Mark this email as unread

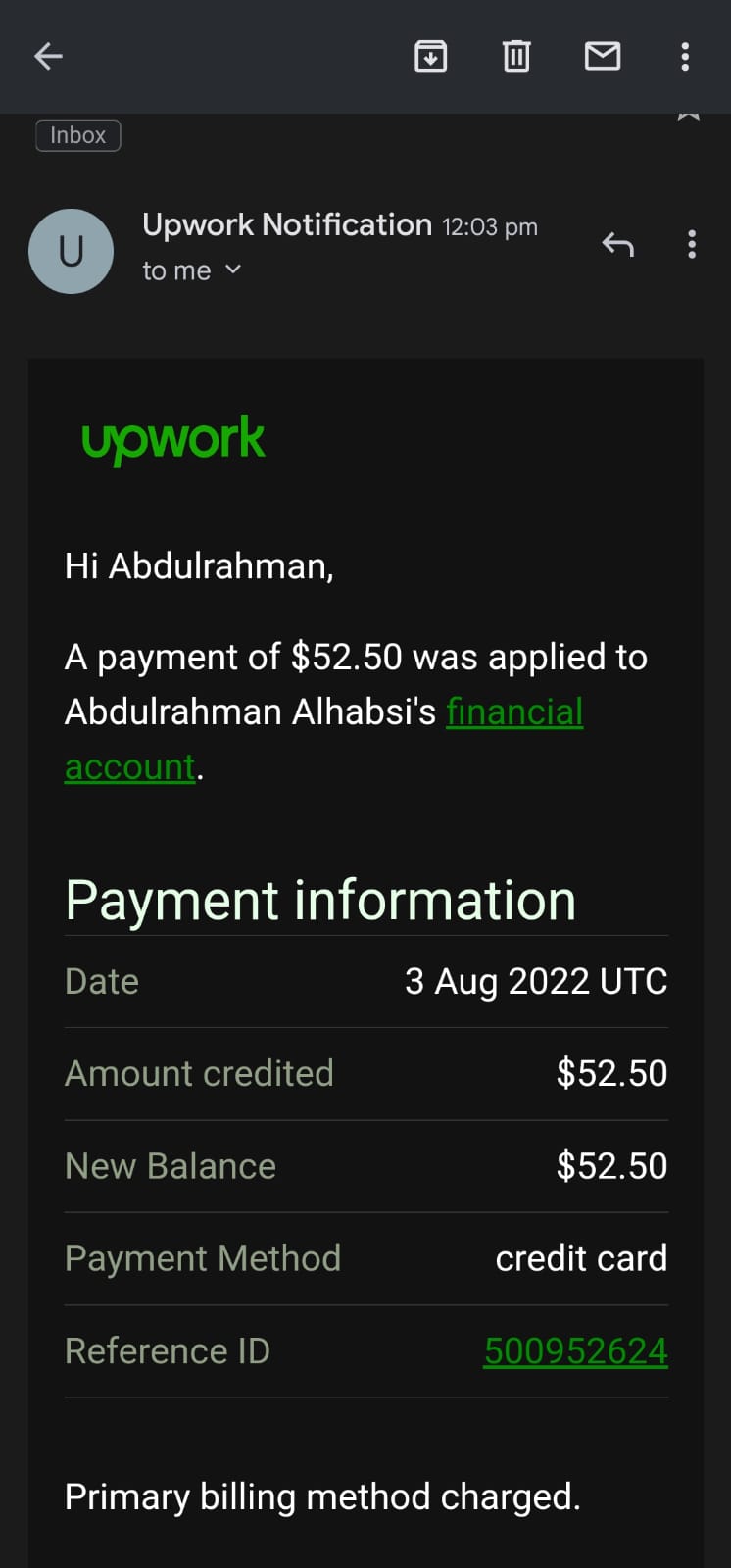pos(602,57)
